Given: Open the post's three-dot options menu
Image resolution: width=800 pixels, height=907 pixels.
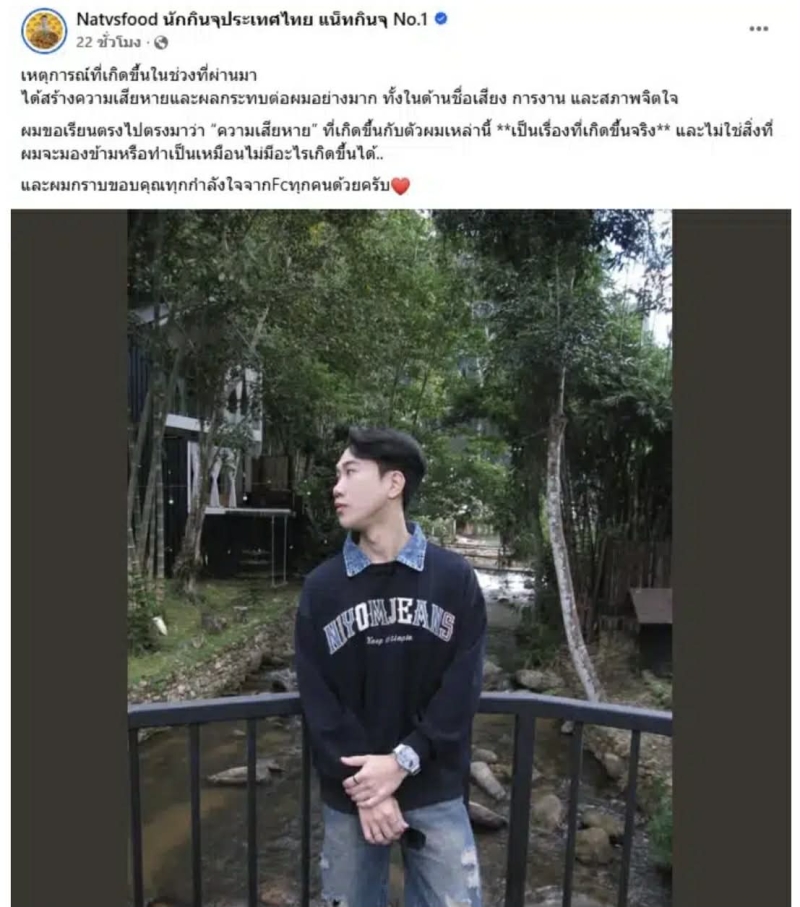Looking at the screenshot, I should (x=758, y=29).
